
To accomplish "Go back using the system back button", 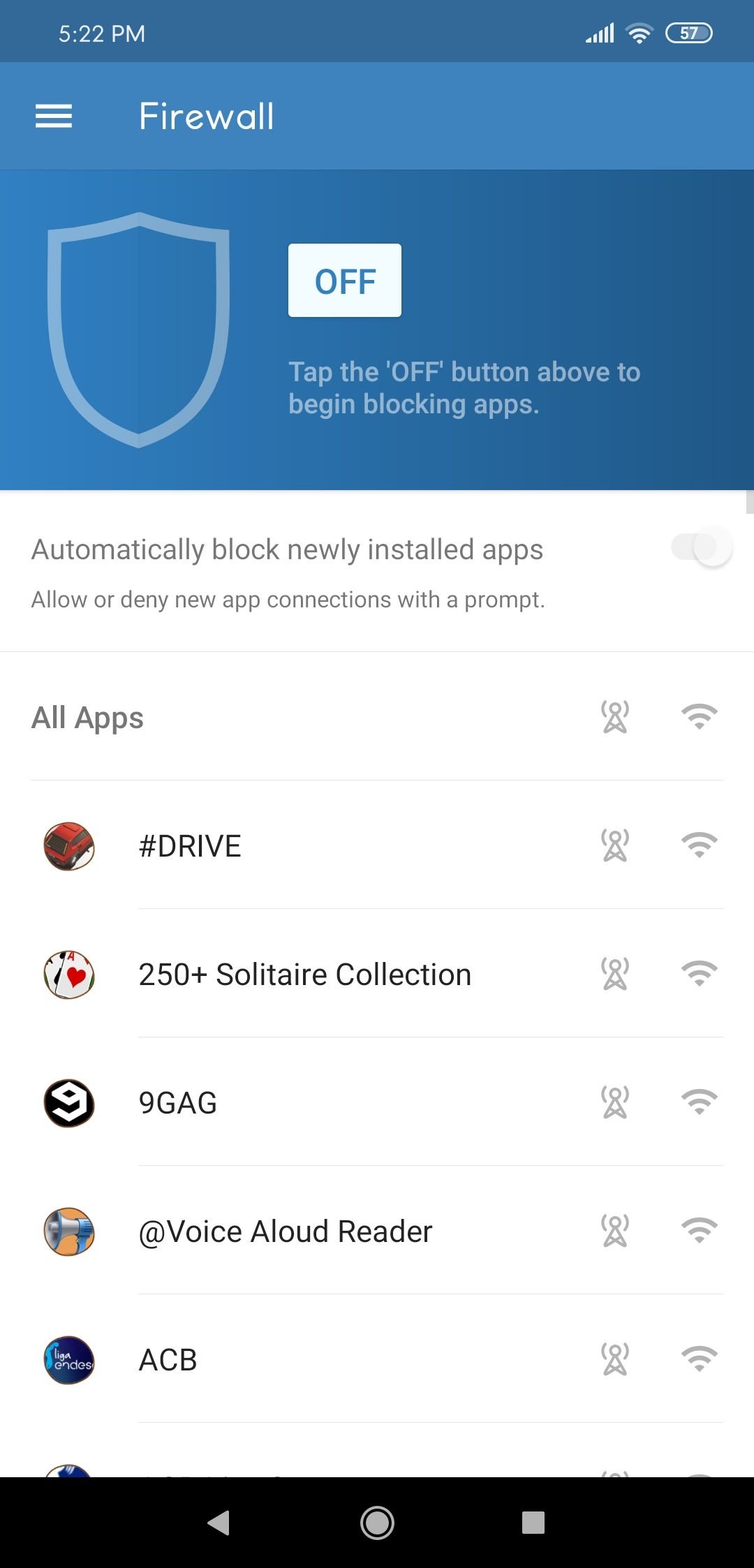I will tap(219, 1523).
